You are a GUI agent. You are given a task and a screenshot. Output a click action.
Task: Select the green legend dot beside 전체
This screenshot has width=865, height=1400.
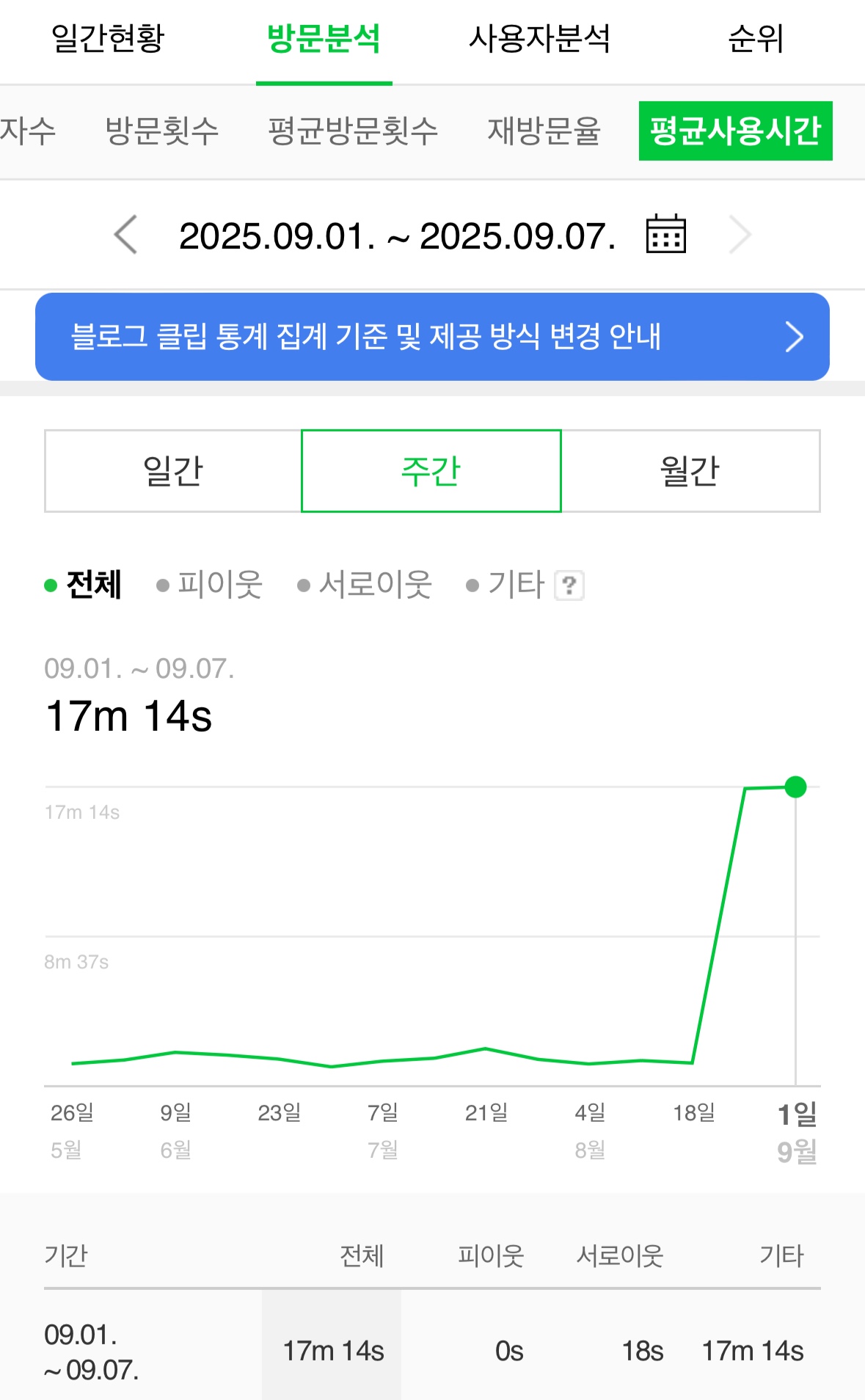coord(49,585)
